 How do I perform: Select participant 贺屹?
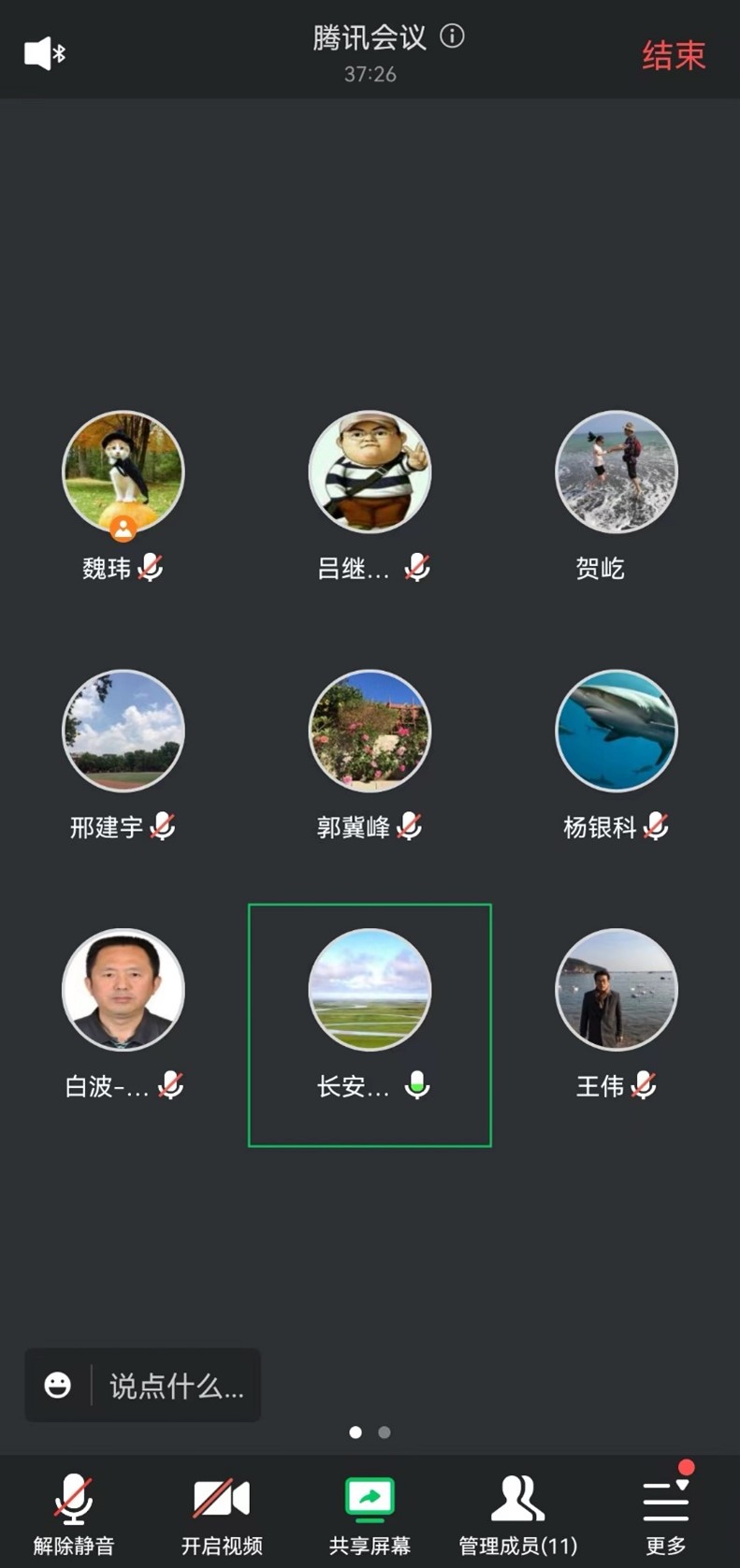coord(617,472)
